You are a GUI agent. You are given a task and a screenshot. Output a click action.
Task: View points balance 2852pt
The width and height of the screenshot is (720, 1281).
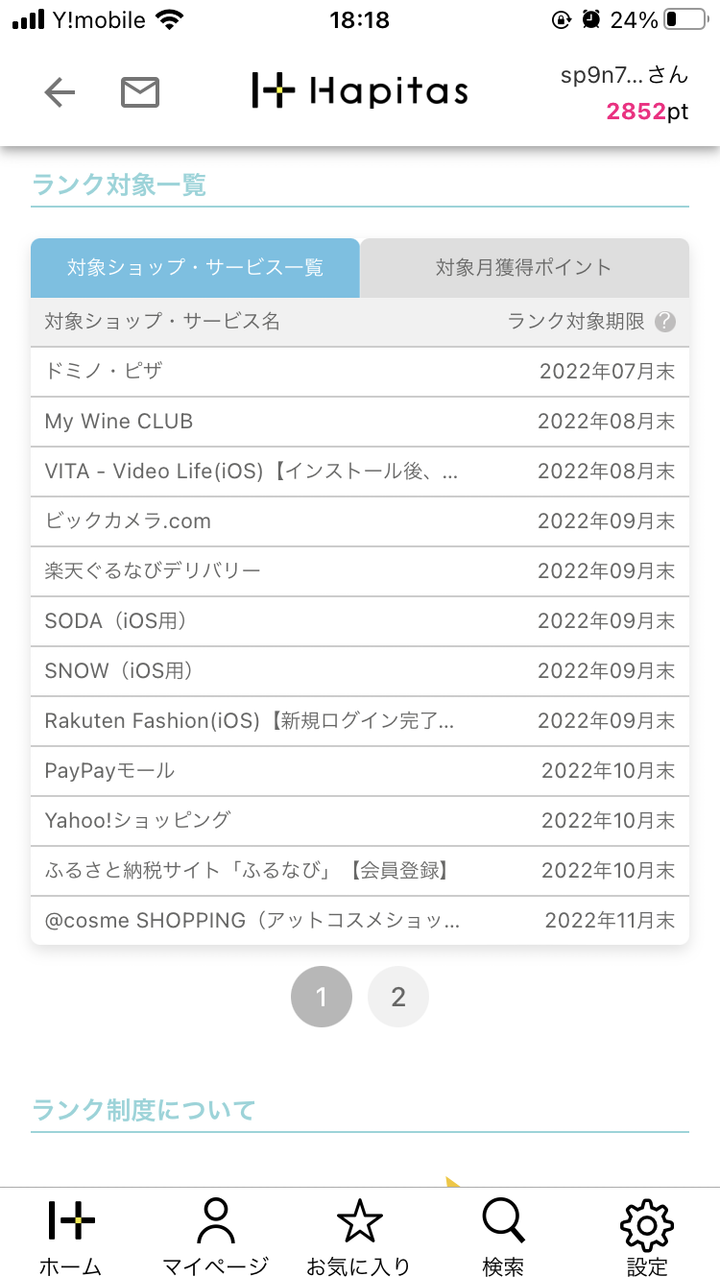(647, 112)
